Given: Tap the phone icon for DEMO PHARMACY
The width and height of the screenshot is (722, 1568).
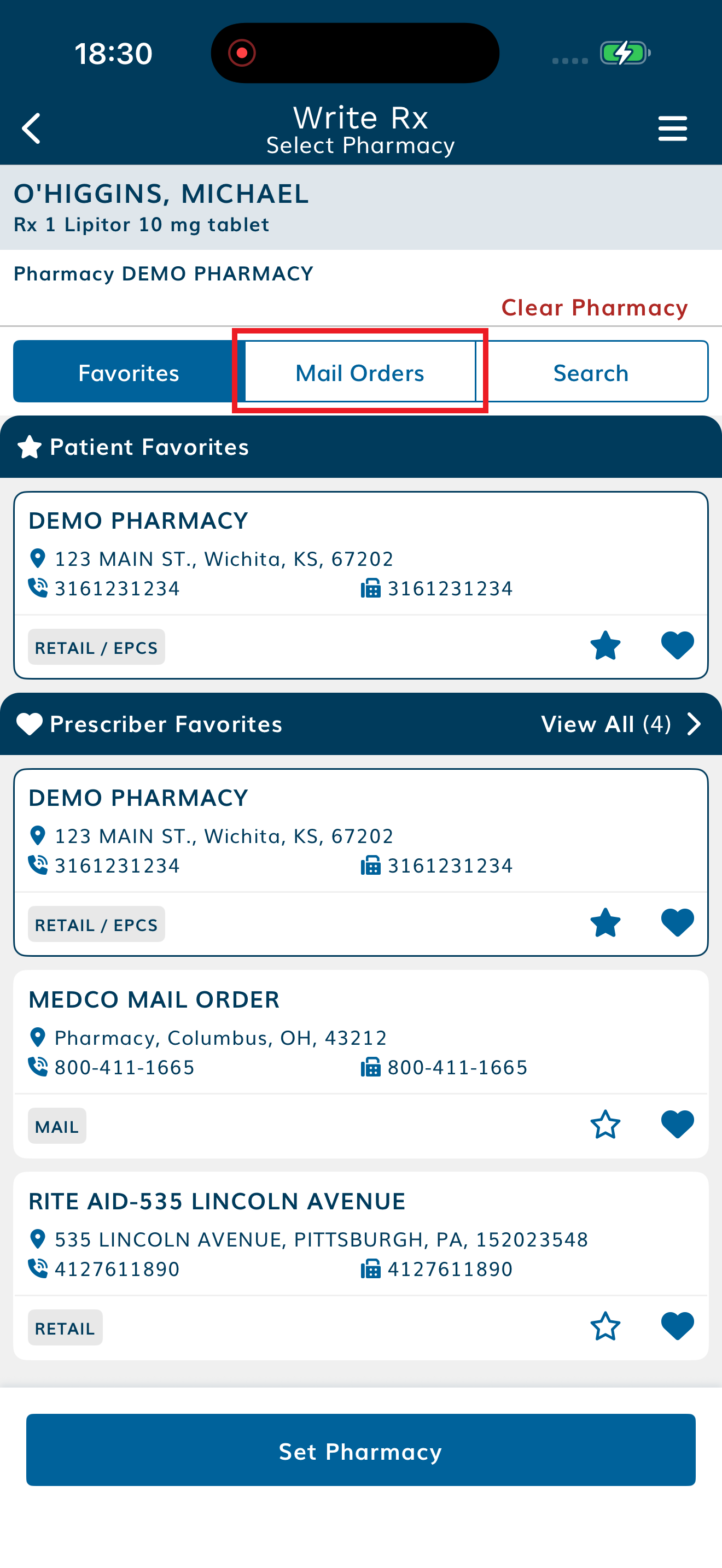Looking at the screenshot, I should click(38, 587).
